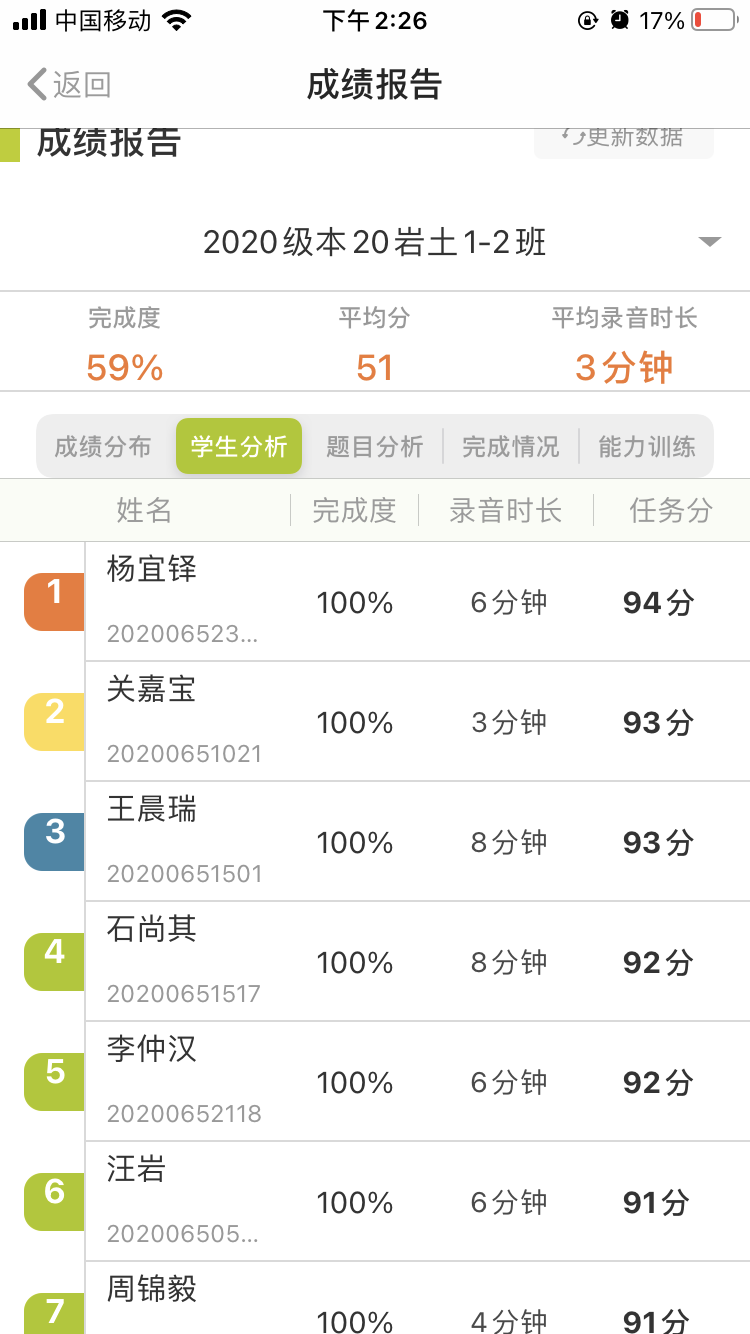View 关嘉宝's result row
750x1334 pixels.
pos(400,722)
